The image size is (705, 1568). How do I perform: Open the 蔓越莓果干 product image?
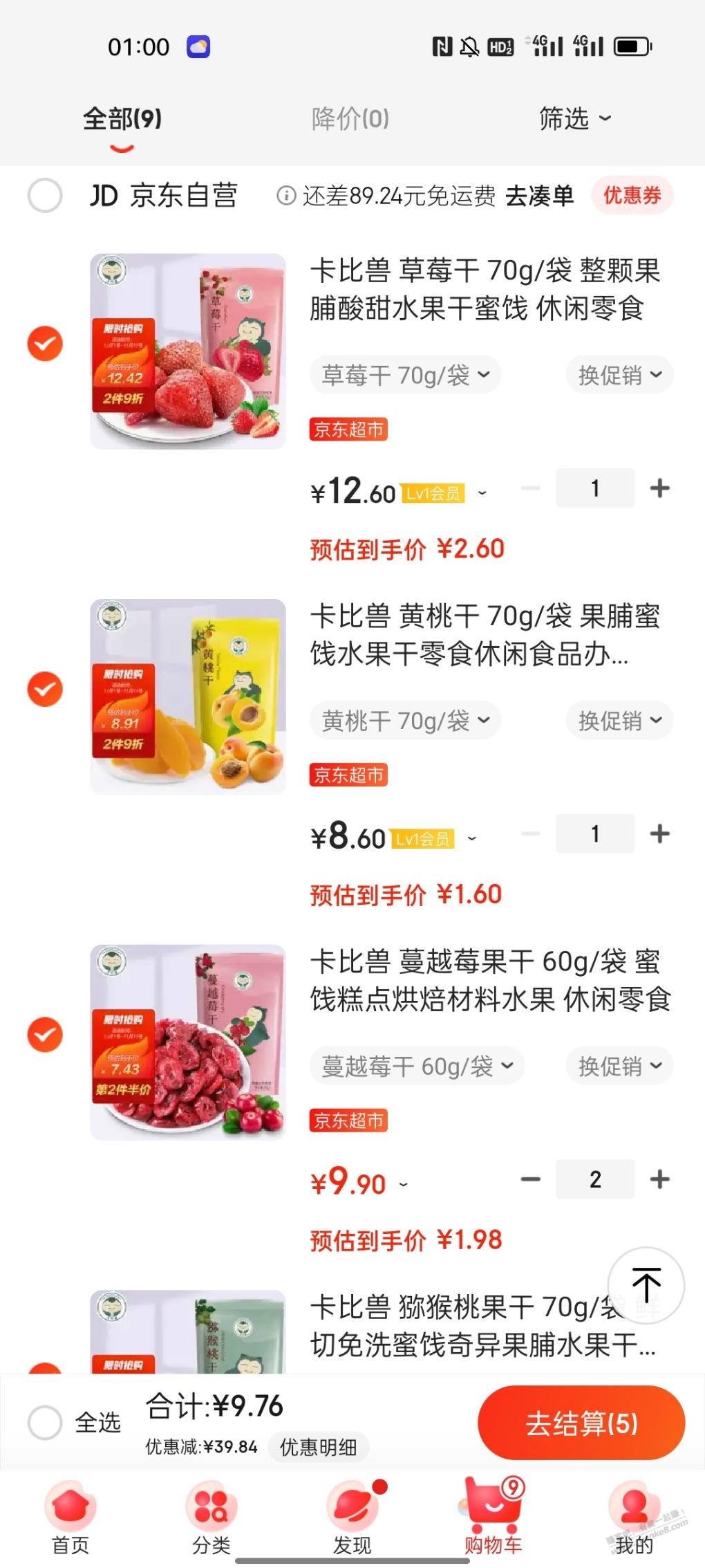(x=188, y=1042)
